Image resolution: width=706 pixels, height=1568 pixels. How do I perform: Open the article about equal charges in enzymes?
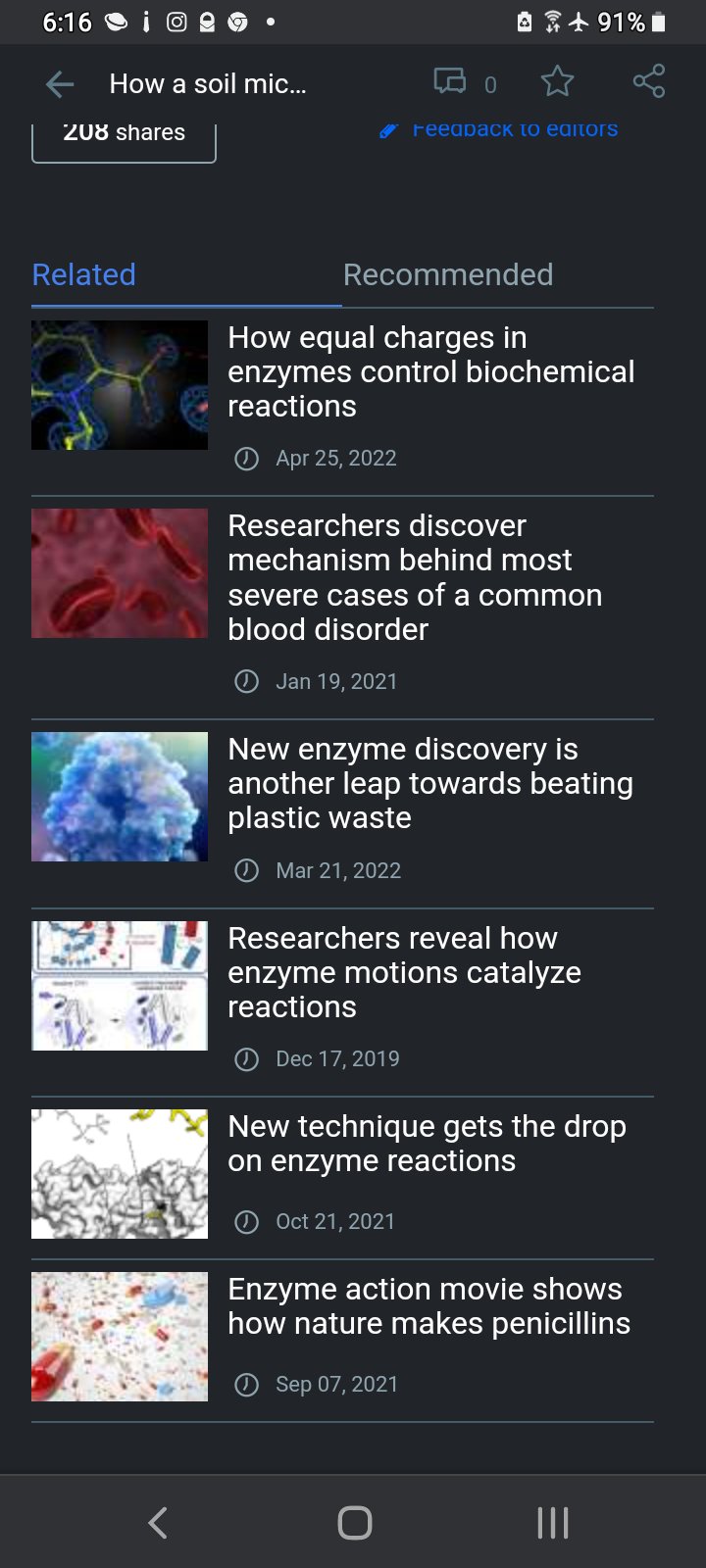pos(430,372)
